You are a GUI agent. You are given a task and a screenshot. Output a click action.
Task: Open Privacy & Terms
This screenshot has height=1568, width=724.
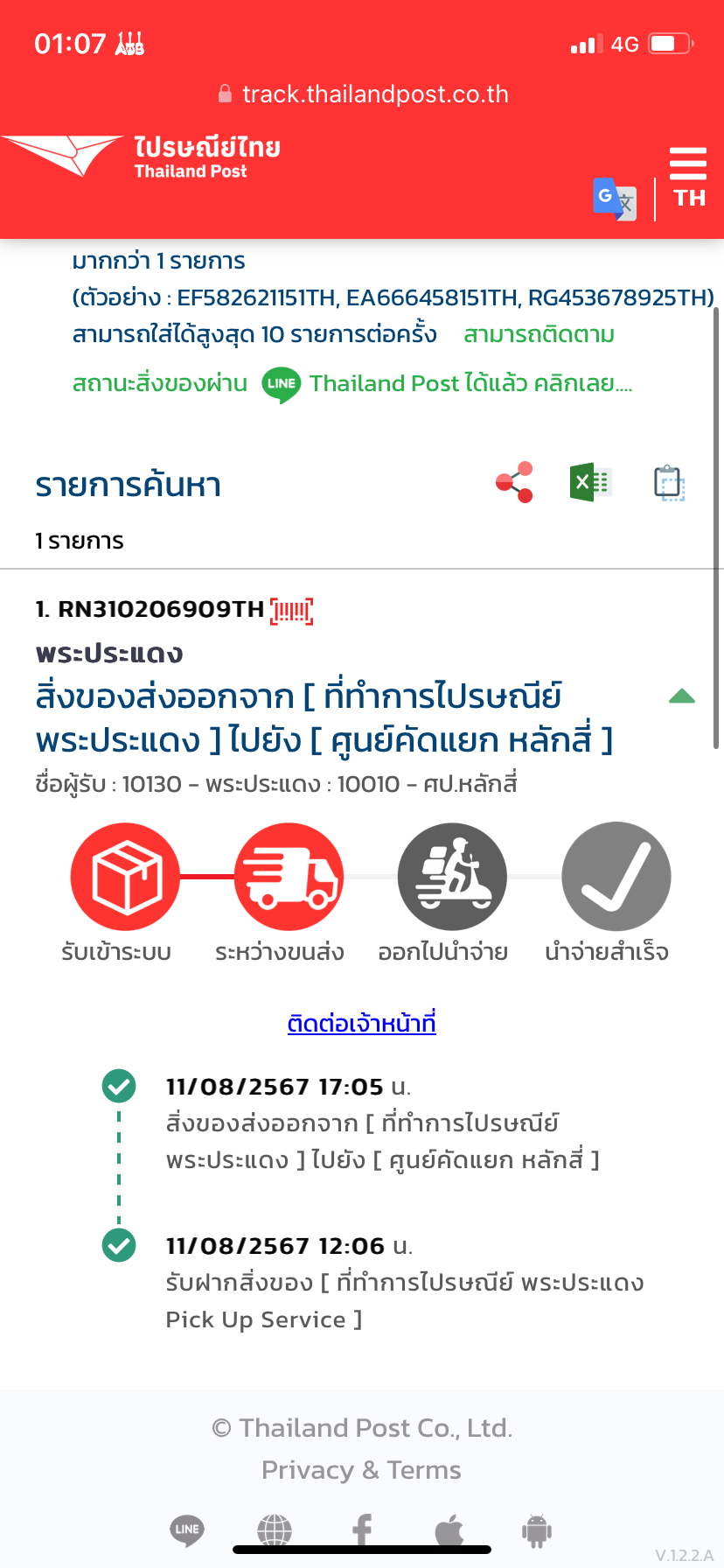pos(361,1470)
